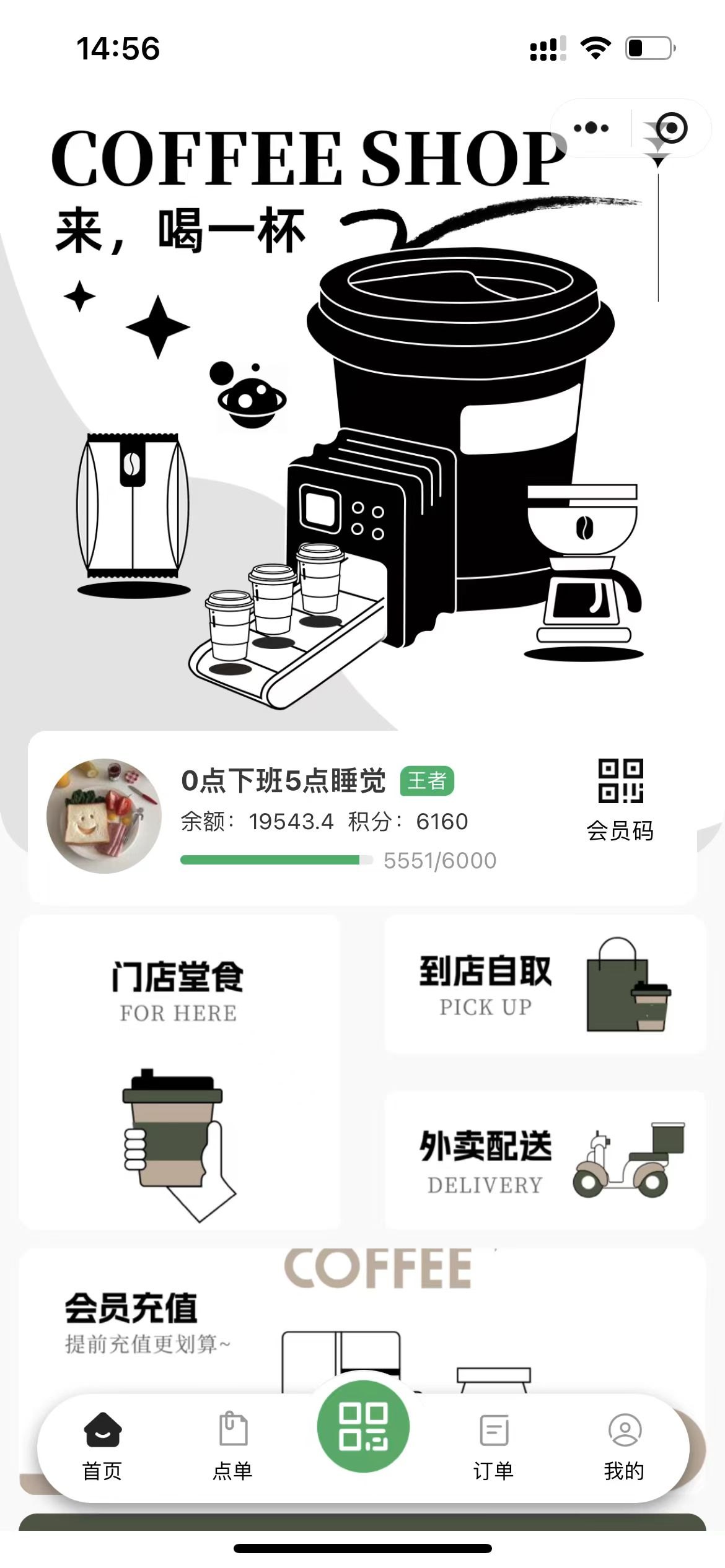This screenshot has width=725, height=1568.
Task: Open the mini program overflow menu
Action: click(x=591, y=128)
